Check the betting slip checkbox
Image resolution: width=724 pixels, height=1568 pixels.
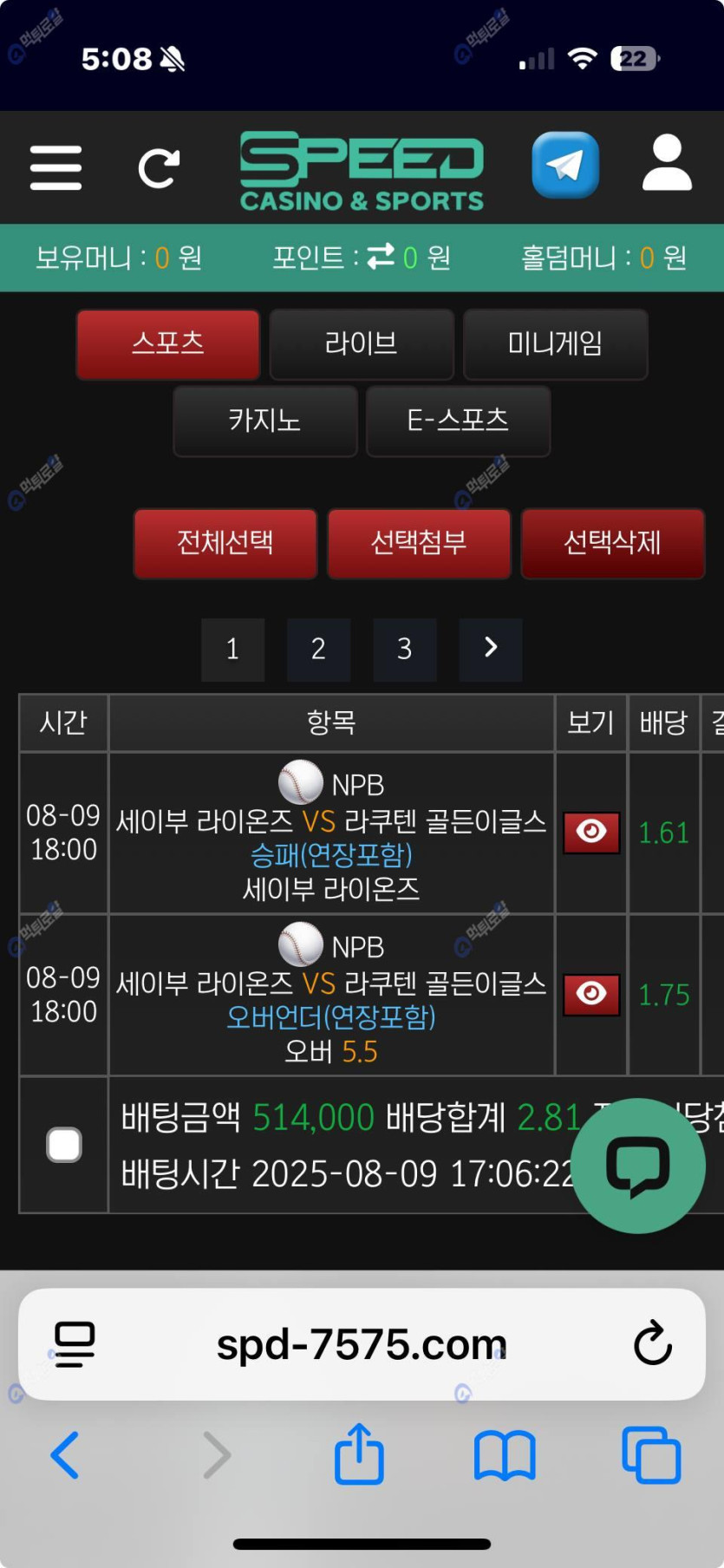pos(64,1145)
